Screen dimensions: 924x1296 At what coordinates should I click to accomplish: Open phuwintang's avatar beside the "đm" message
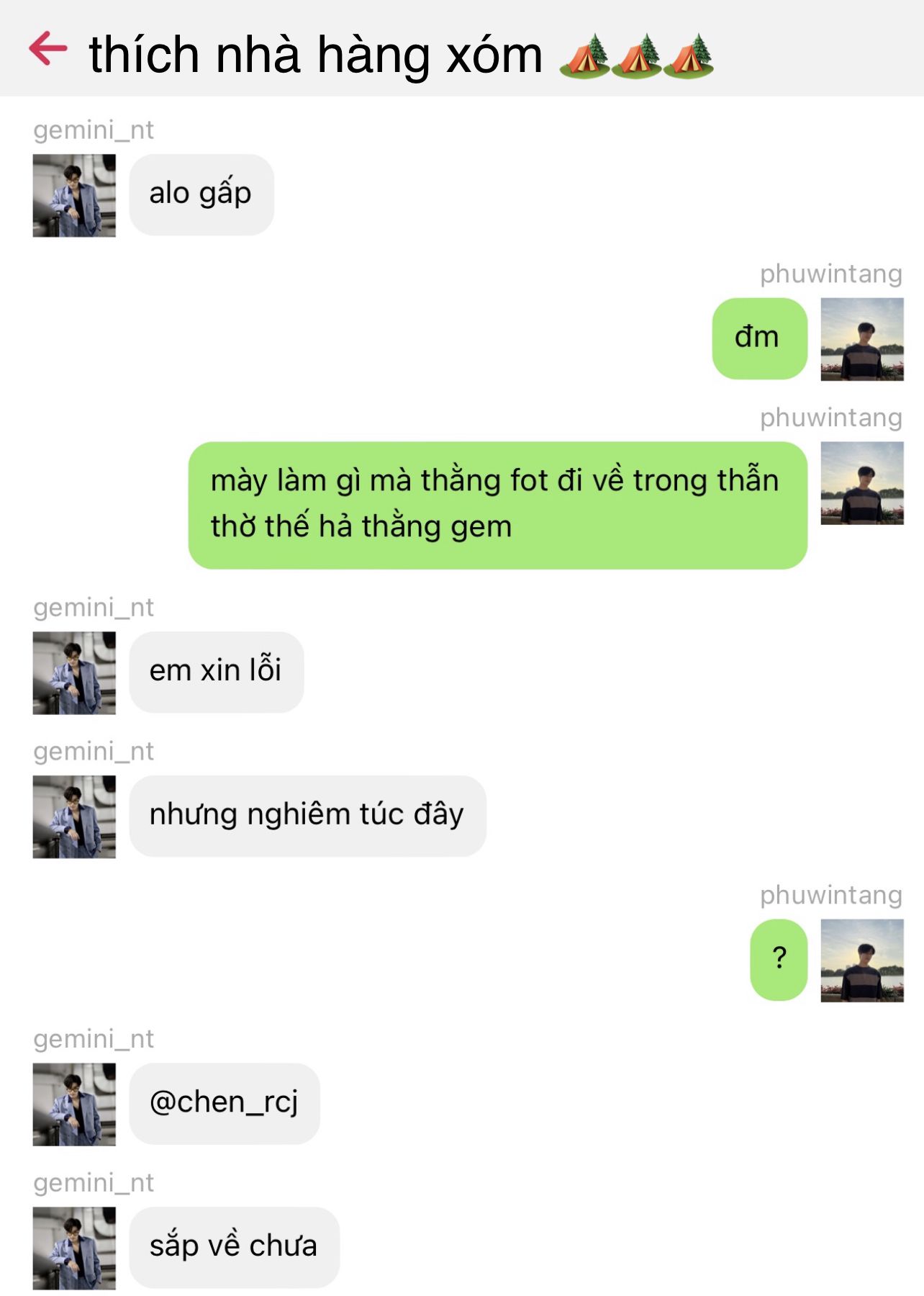click(x=861, y=339)
